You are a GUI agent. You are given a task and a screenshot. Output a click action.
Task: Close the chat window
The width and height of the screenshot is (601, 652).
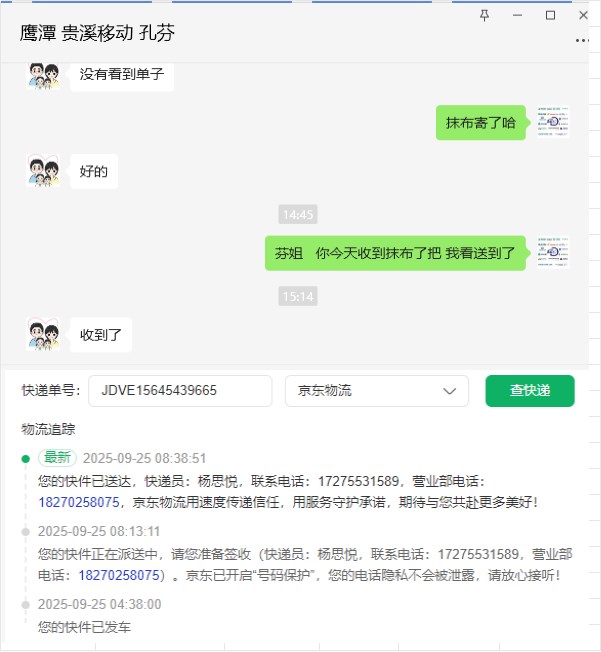pyautogui.click(x=582, y=15)
